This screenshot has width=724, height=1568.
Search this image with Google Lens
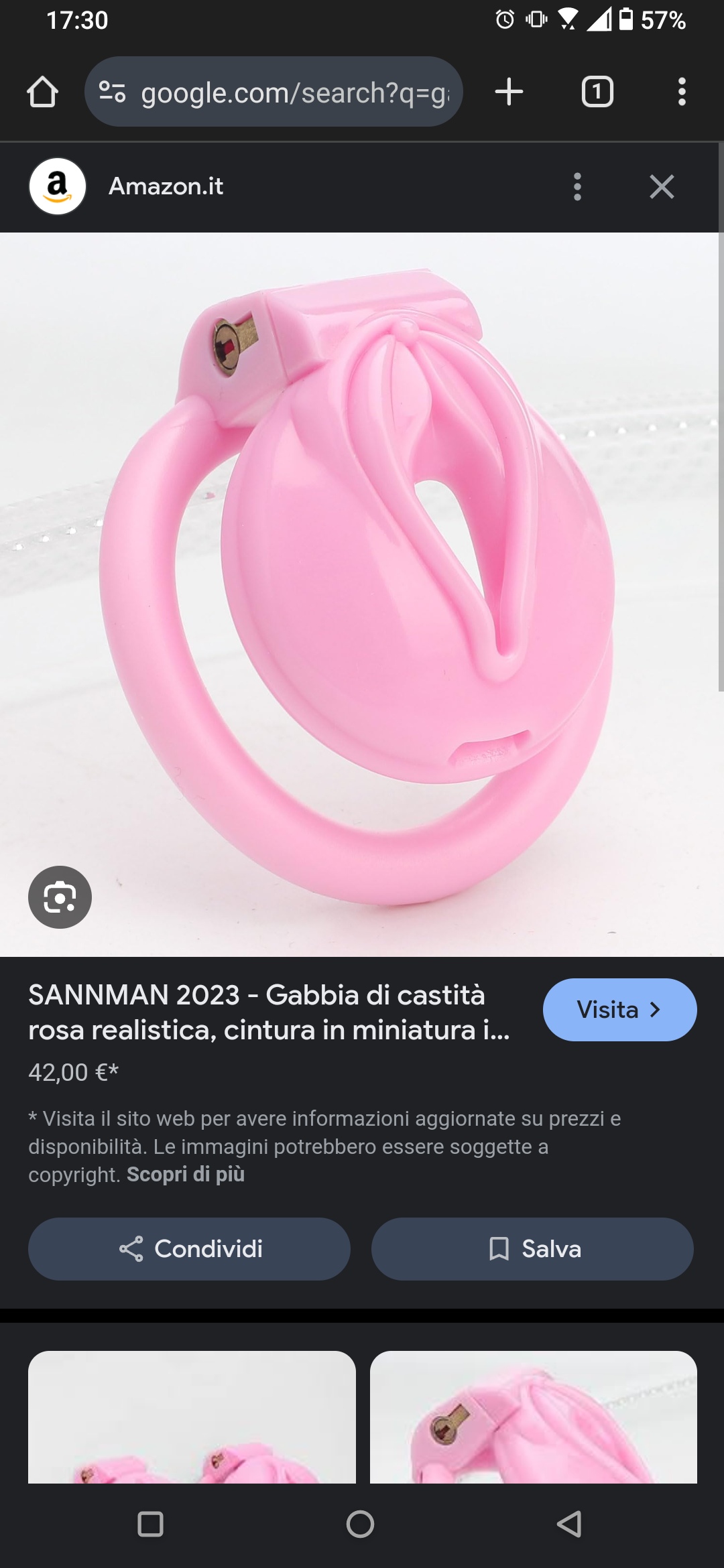(x=60, y=897)
